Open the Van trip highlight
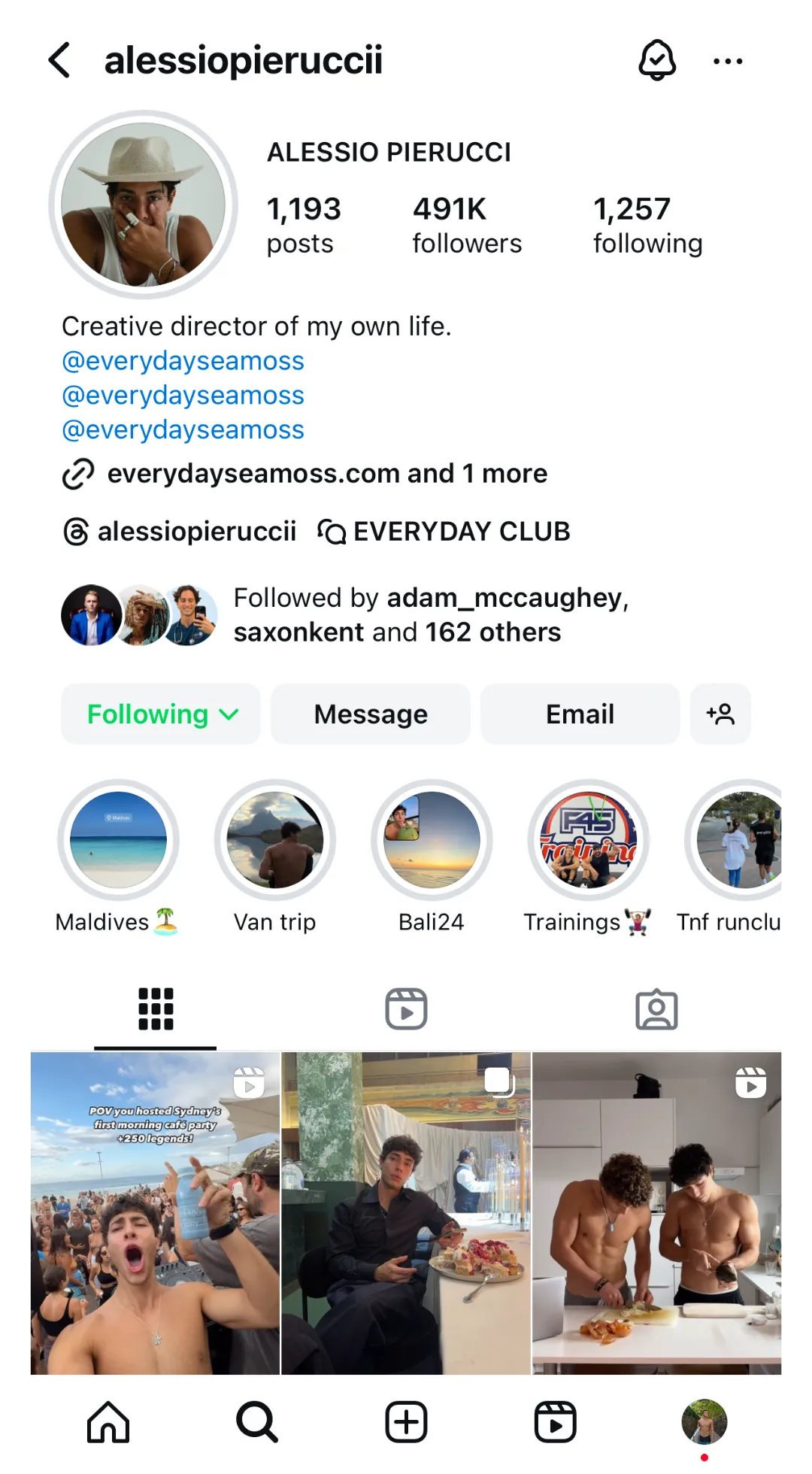Screen dimensions: 812x1474 point(275,840)
